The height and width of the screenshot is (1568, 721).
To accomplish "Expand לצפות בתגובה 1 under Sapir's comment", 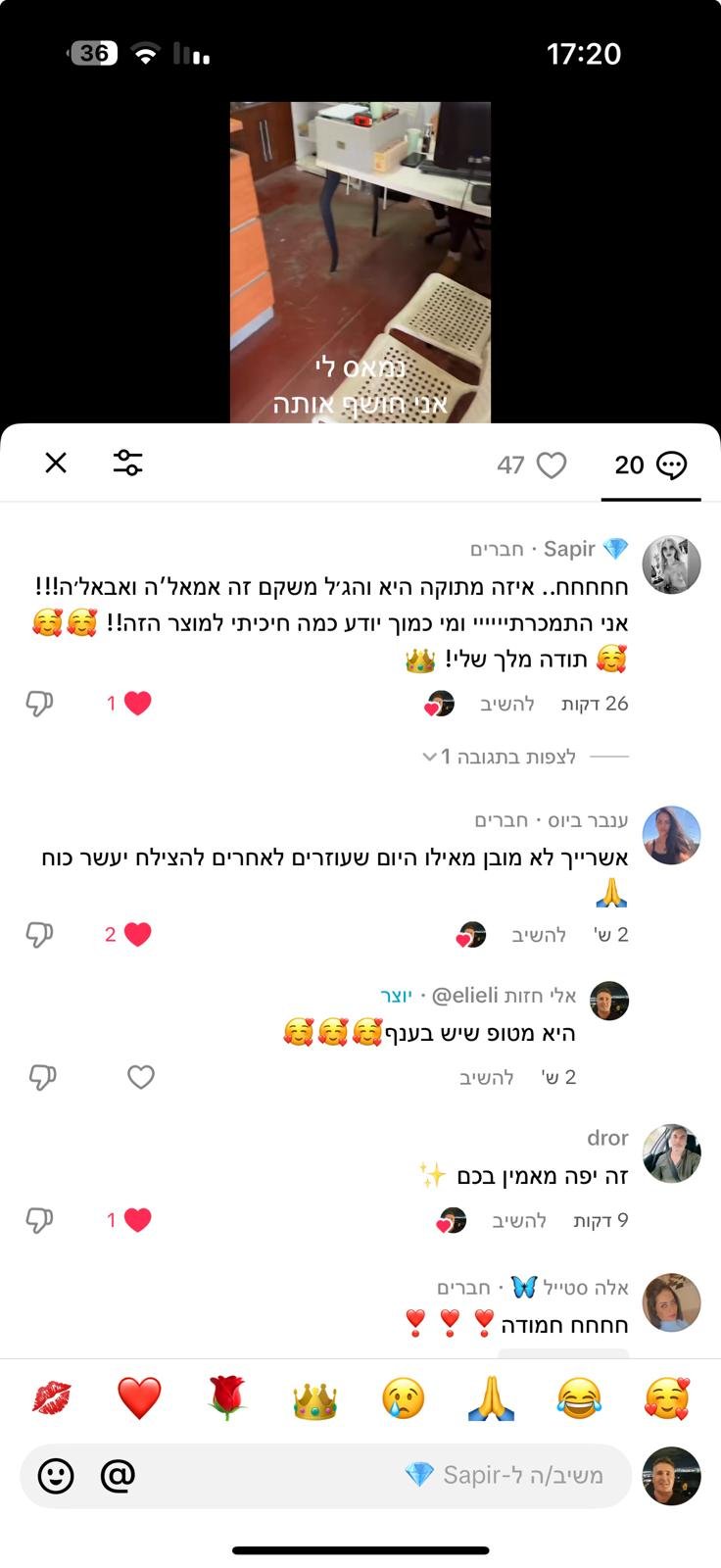I will (x=500, y=757).
